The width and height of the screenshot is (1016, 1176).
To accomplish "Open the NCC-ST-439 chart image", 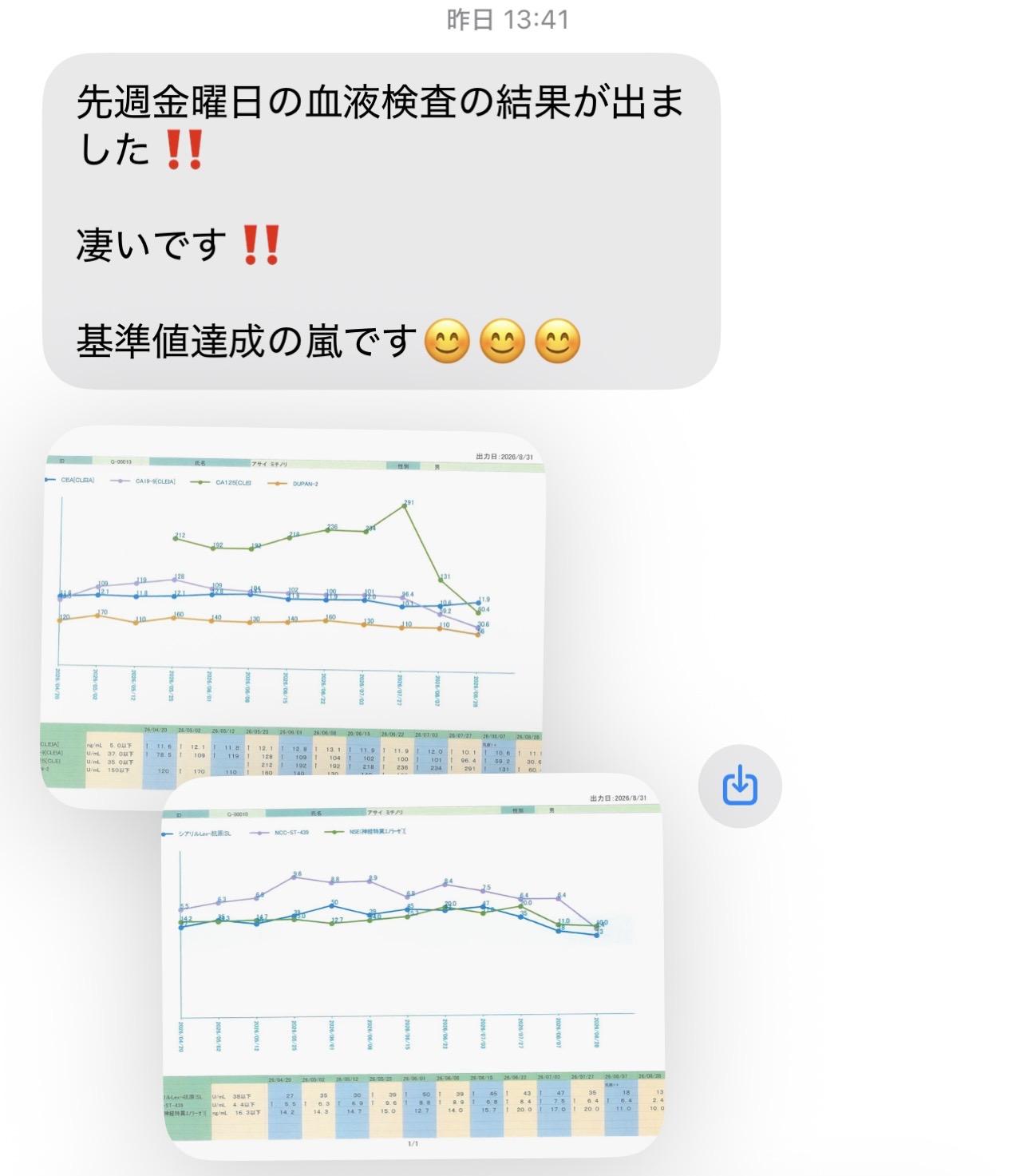I will [x=413, y=966].
